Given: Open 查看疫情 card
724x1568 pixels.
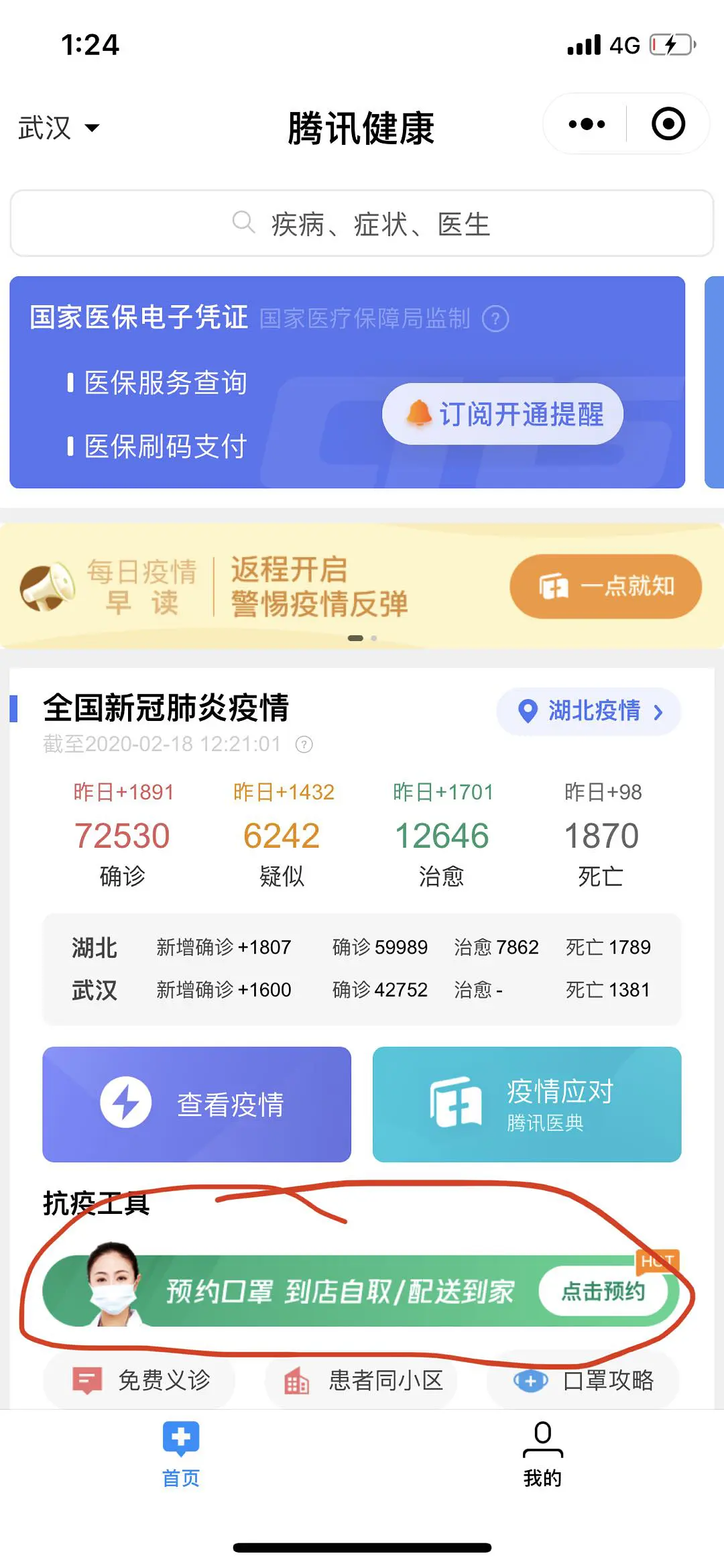Looking at the screenshot, I should 197,1104.
